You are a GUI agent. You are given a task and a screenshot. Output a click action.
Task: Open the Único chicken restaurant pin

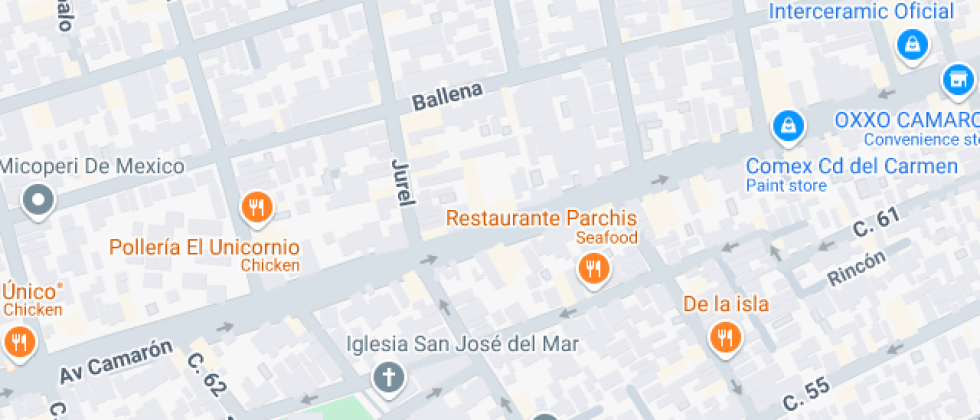click(x=20, y=343)
